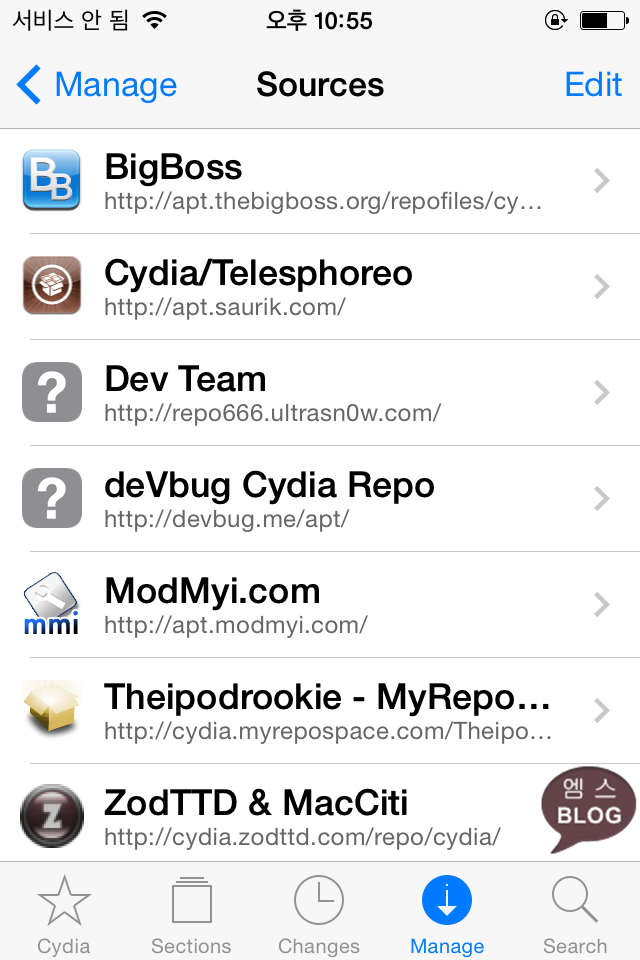This screenshot has width=640, height=960.
Task: Show the Changes tab
Action: 319,914
